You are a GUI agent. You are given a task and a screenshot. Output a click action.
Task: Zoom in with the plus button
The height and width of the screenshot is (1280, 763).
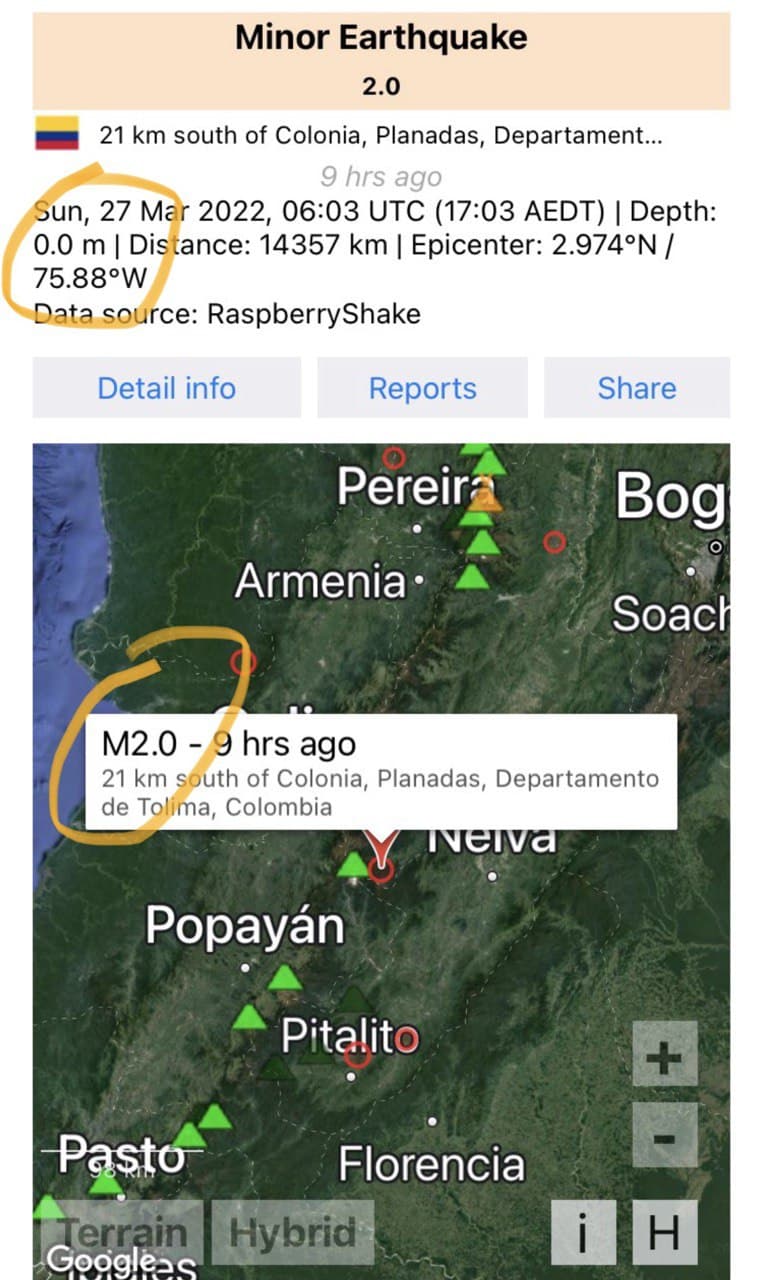click(x=665, y=1056)
